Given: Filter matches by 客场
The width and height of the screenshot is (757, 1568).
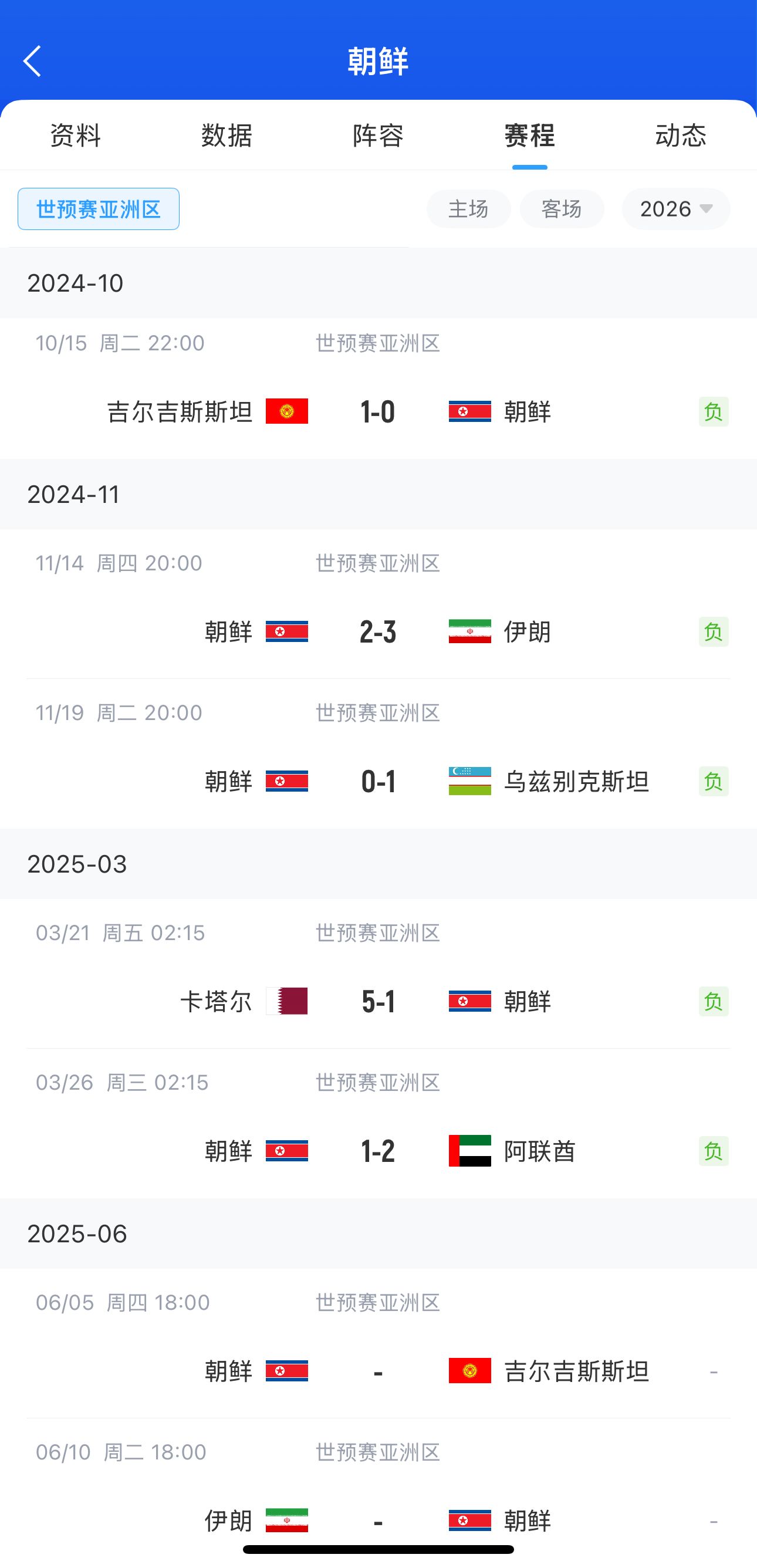Looking at the screenshot, I should 561,209.
